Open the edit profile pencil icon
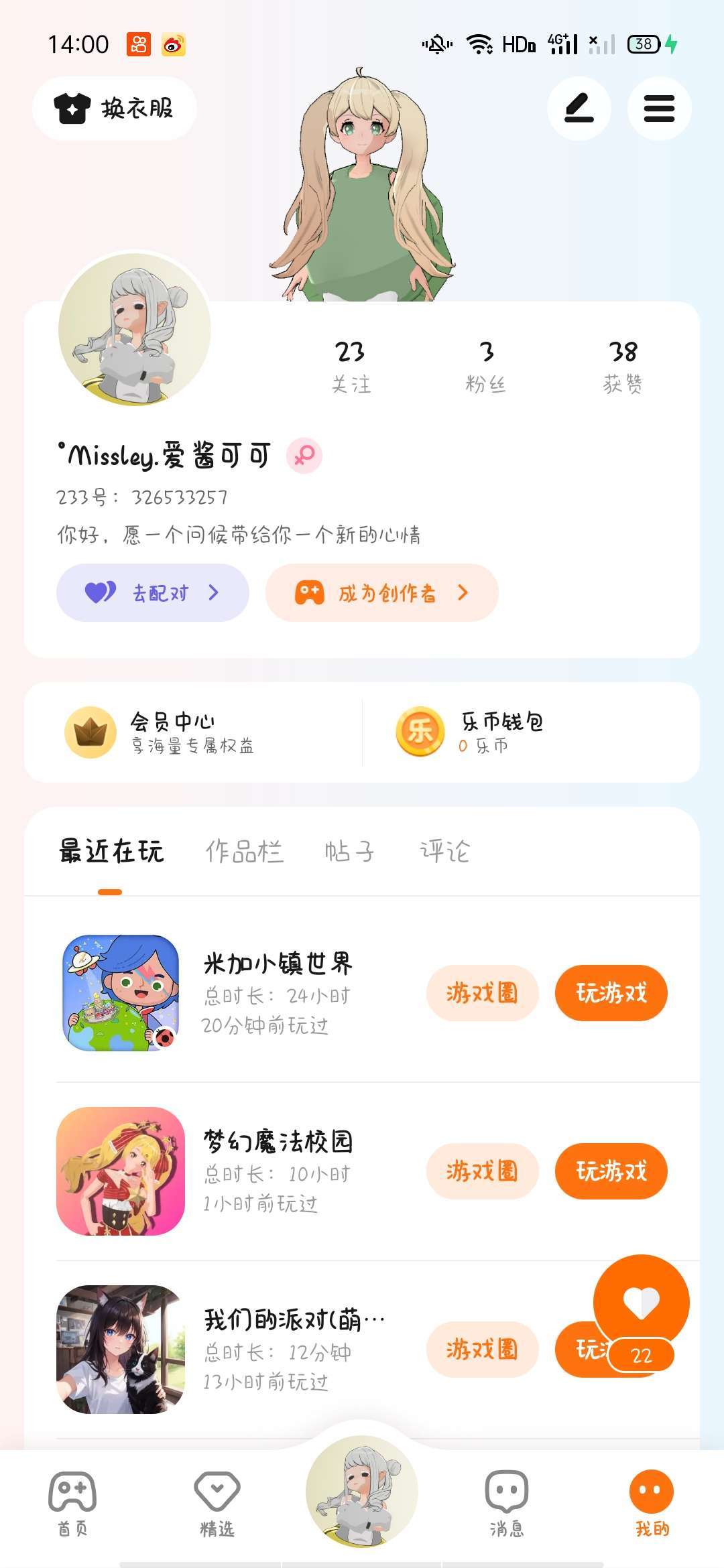Screen dimensions: 724x1568 pos(579,109)
